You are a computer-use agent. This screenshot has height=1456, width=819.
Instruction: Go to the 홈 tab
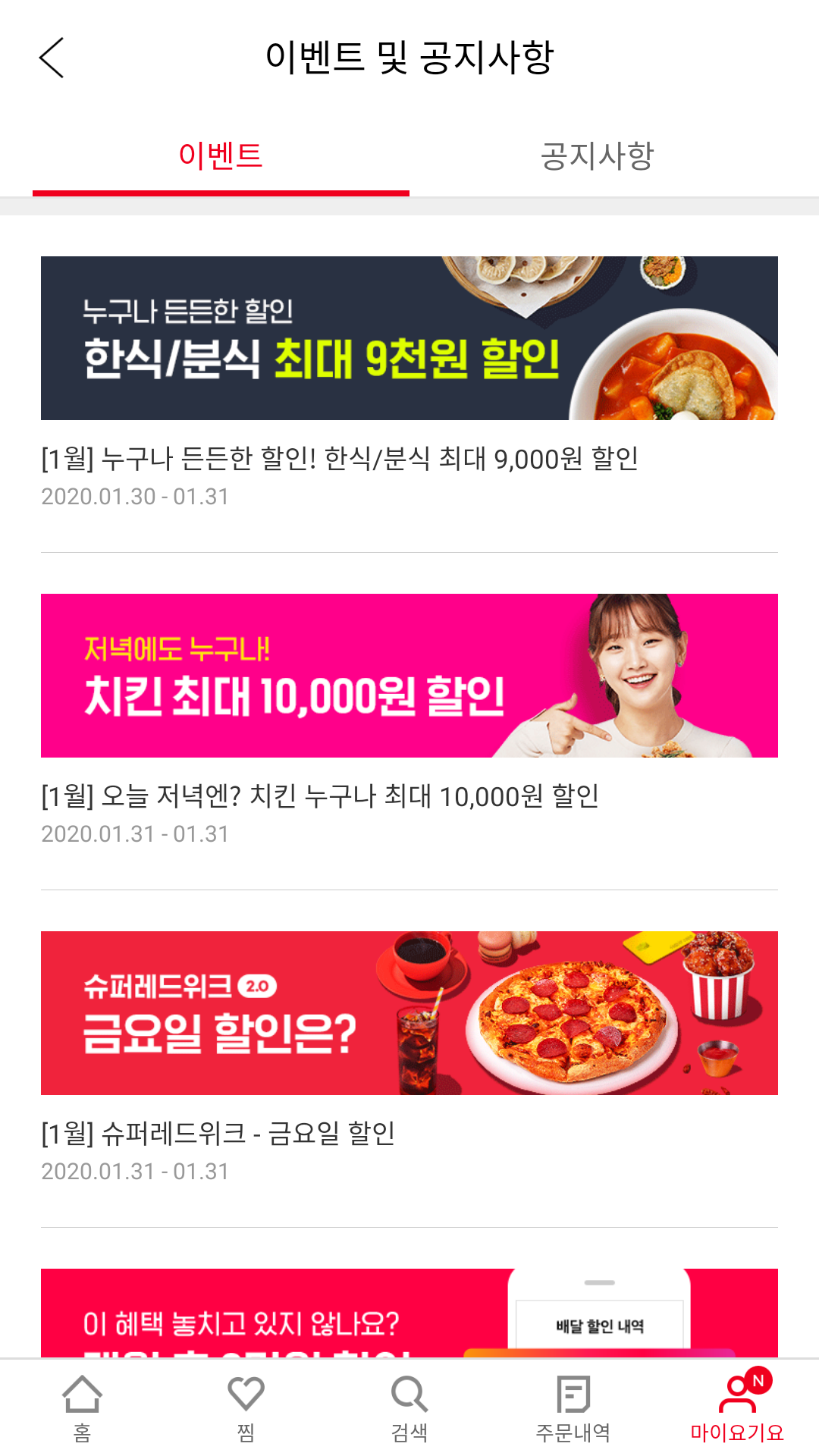coord(82,1407)
